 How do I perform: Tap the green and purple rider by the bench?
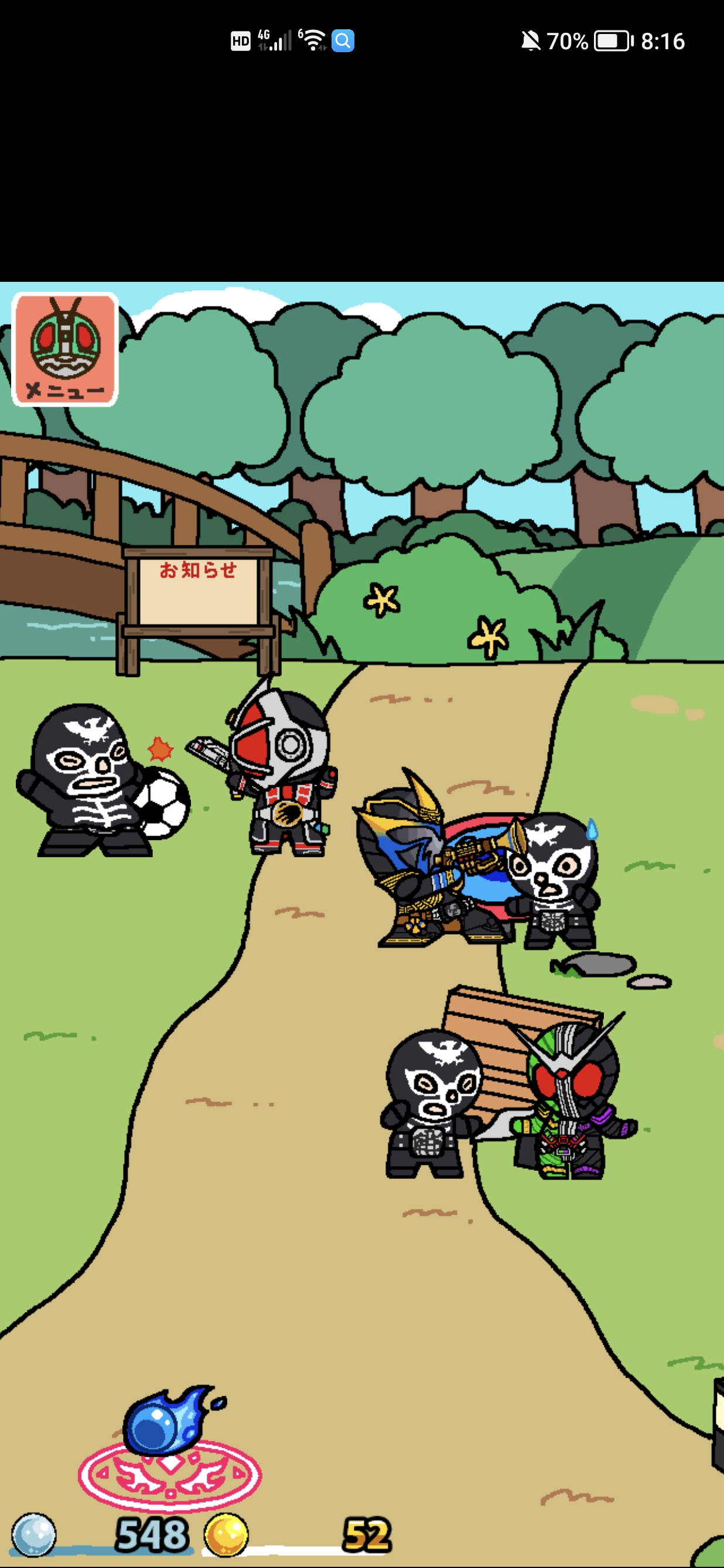coord(569,1102)
